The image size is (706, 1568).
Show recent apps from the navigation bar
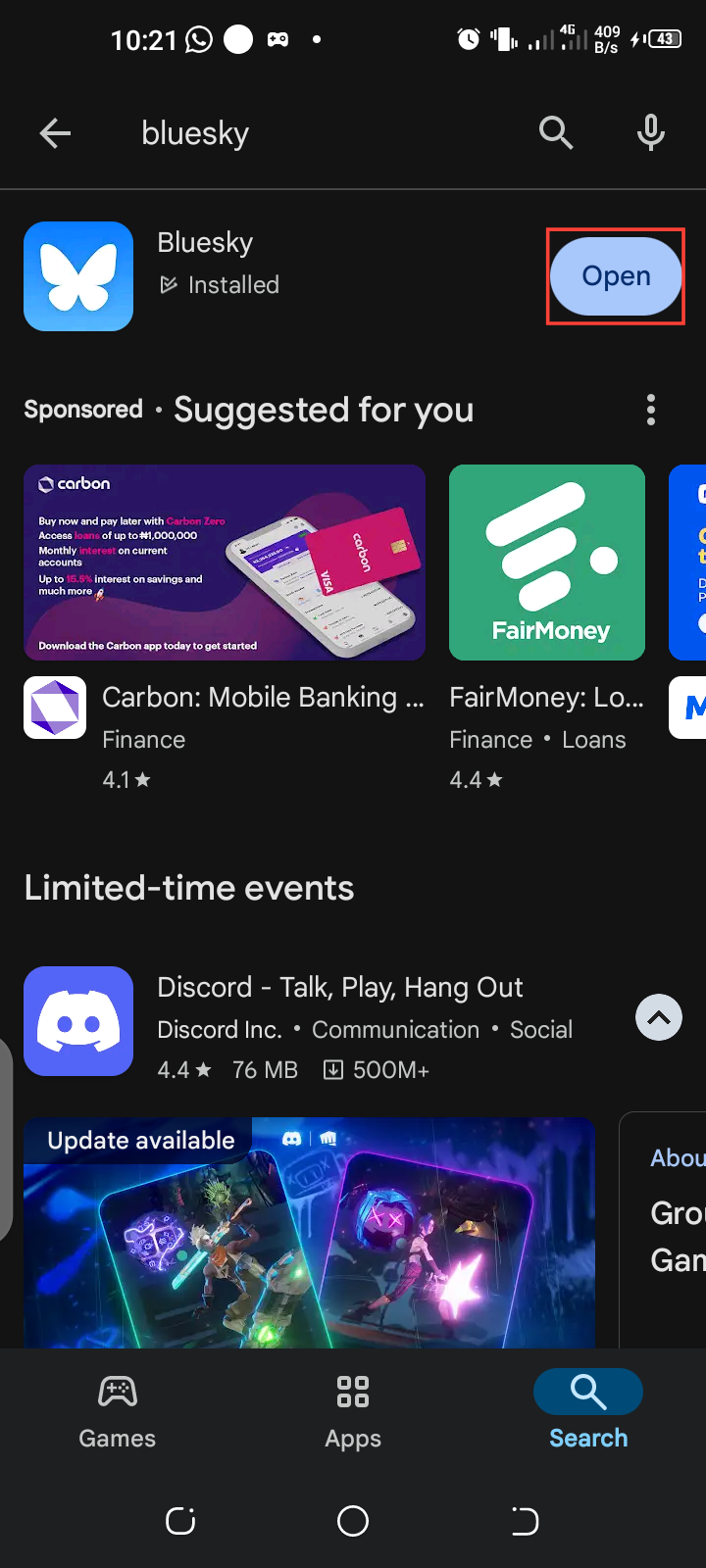180,1521
